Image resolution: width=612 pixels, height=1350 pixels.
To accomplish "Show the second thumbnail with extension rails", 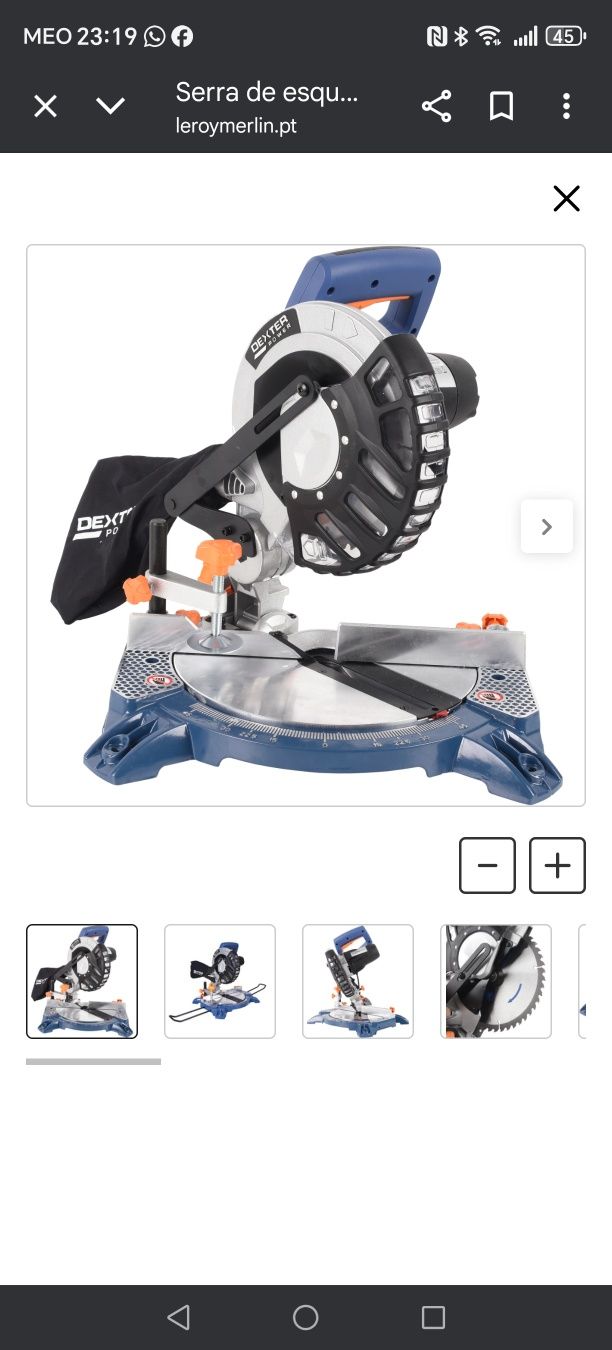I will (x=220, y=981).
